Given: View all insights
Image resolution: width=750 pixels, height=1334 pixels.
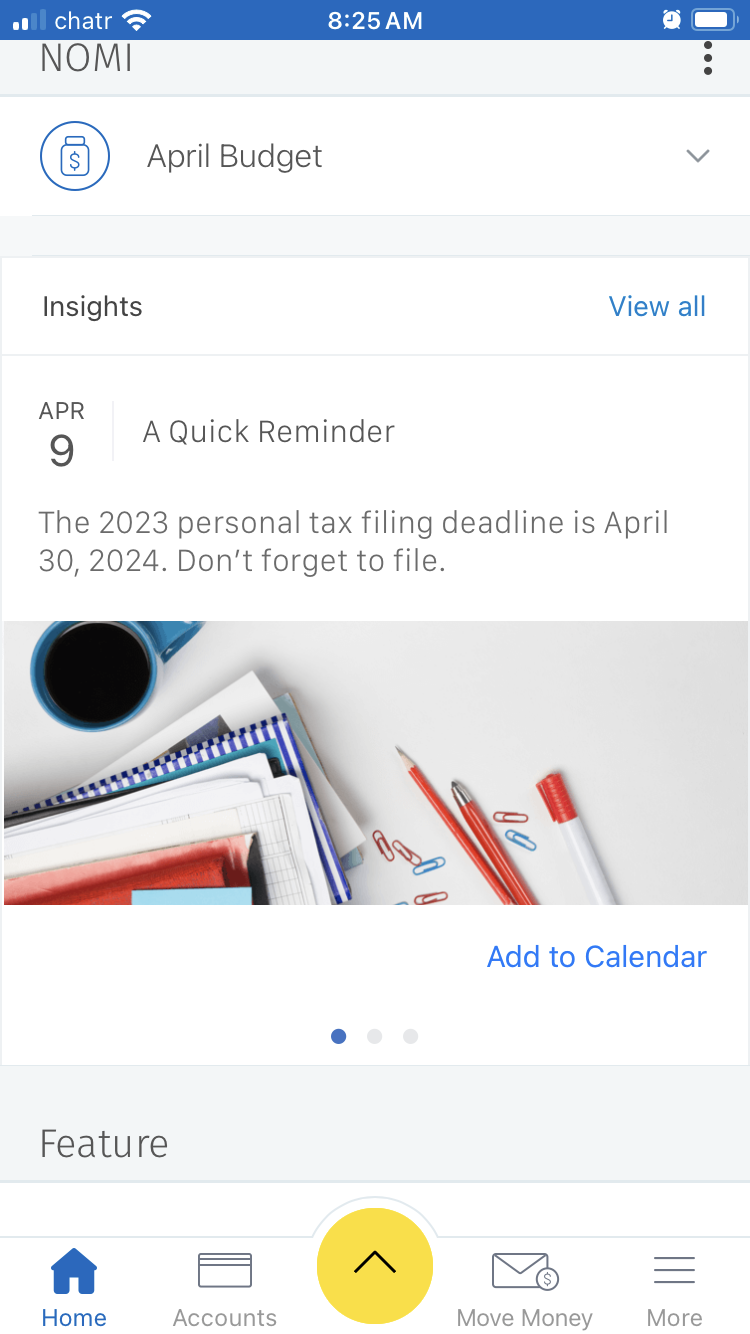Looking at the screenshot, I should tap(657, 306).
